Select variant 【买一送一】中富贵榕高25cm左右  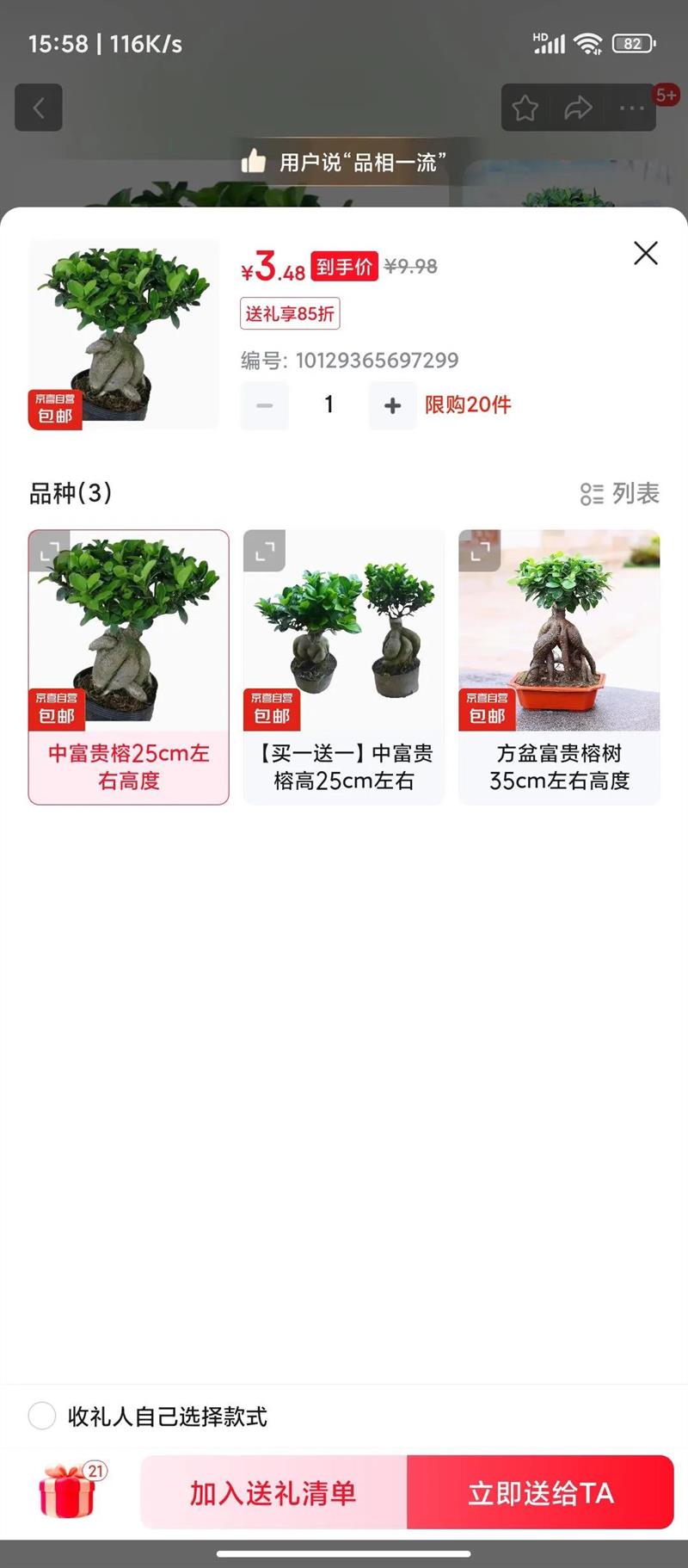coord(344,667)
